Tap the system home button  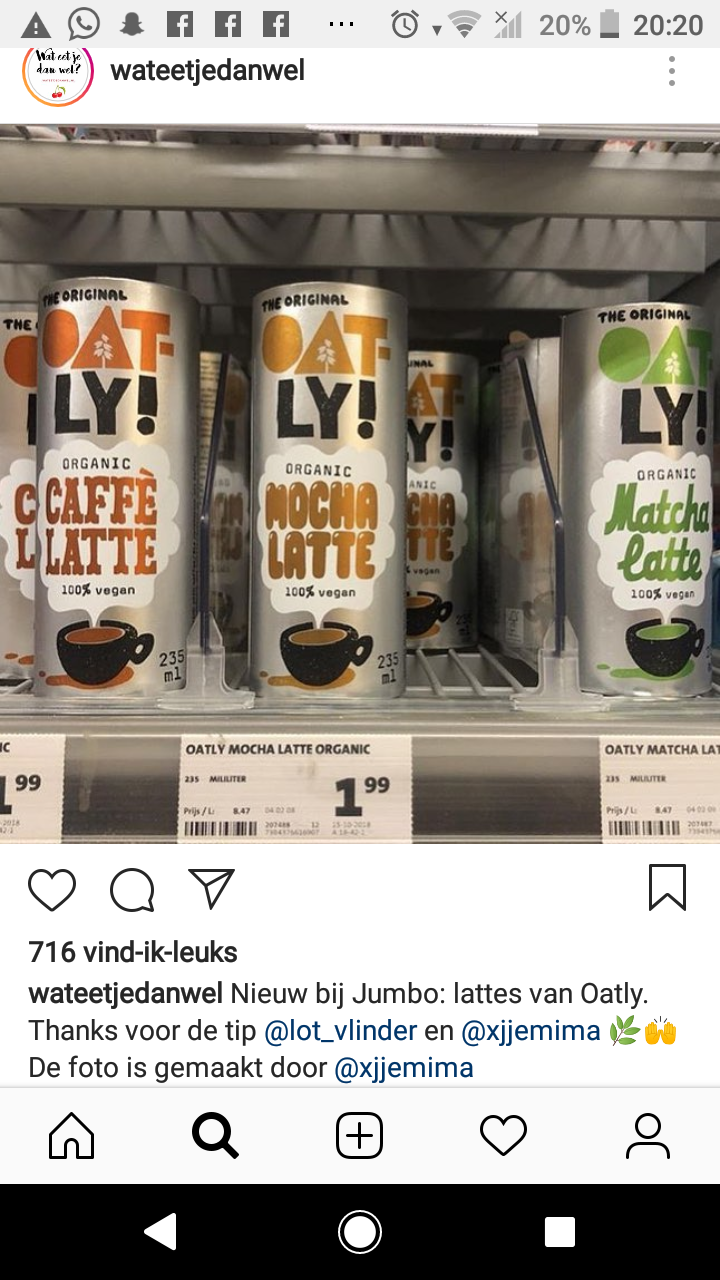point(360,1232)
